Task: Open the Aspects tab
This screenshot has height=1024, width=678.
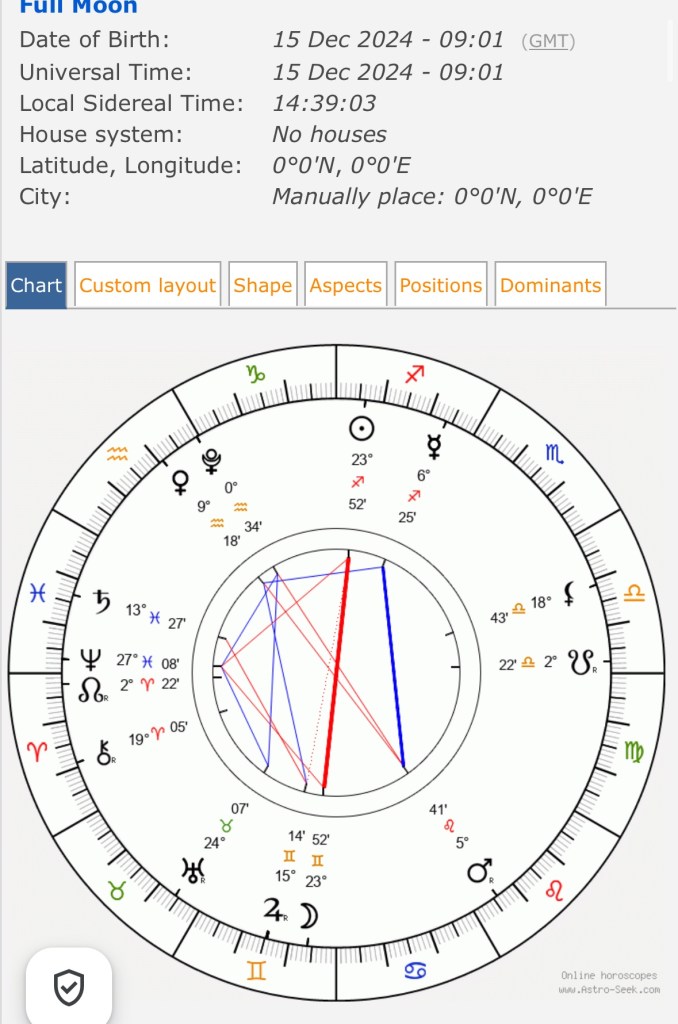Action: [345, 285]
